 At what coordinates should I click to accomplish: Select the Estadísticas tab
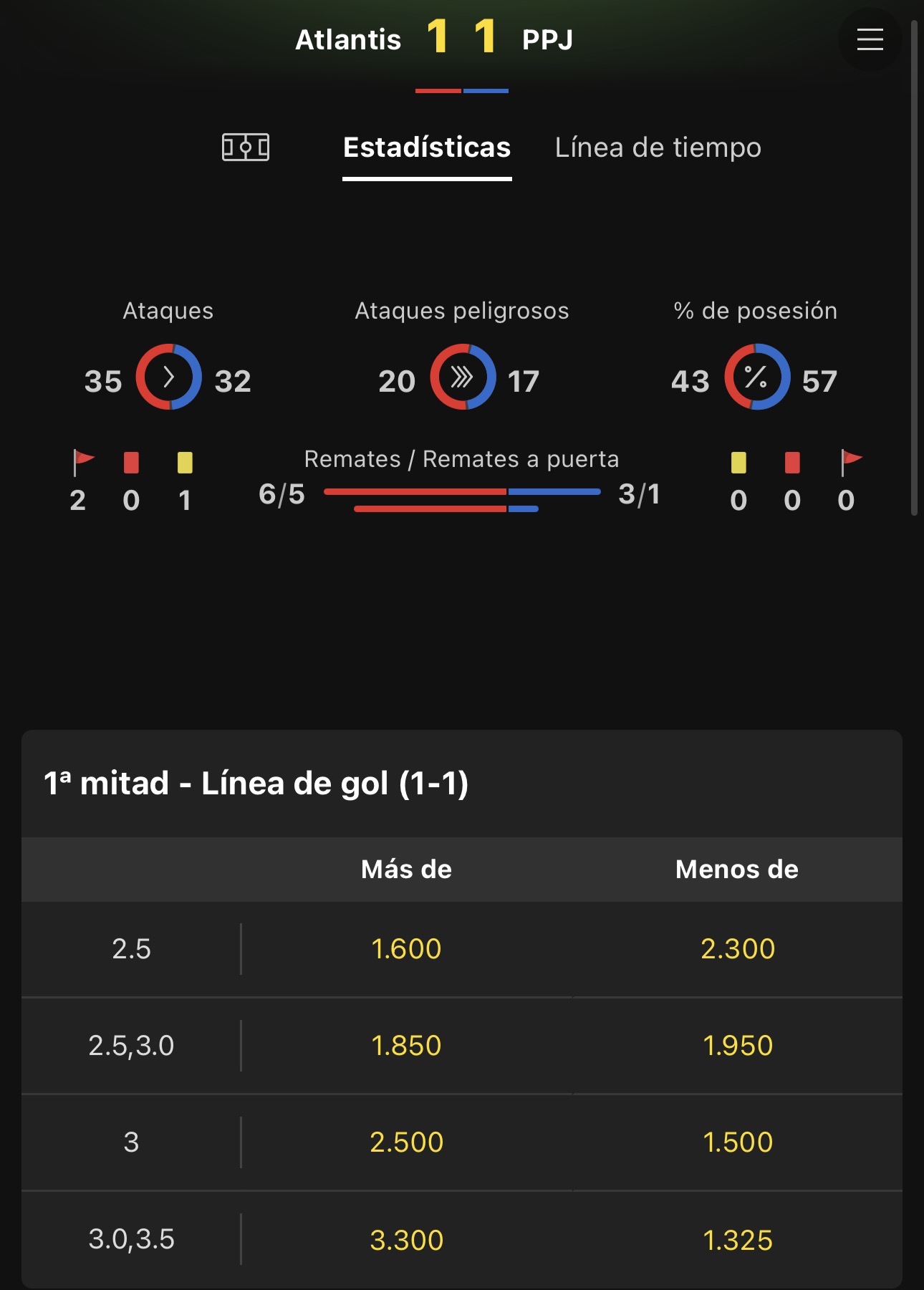(427, 148)
